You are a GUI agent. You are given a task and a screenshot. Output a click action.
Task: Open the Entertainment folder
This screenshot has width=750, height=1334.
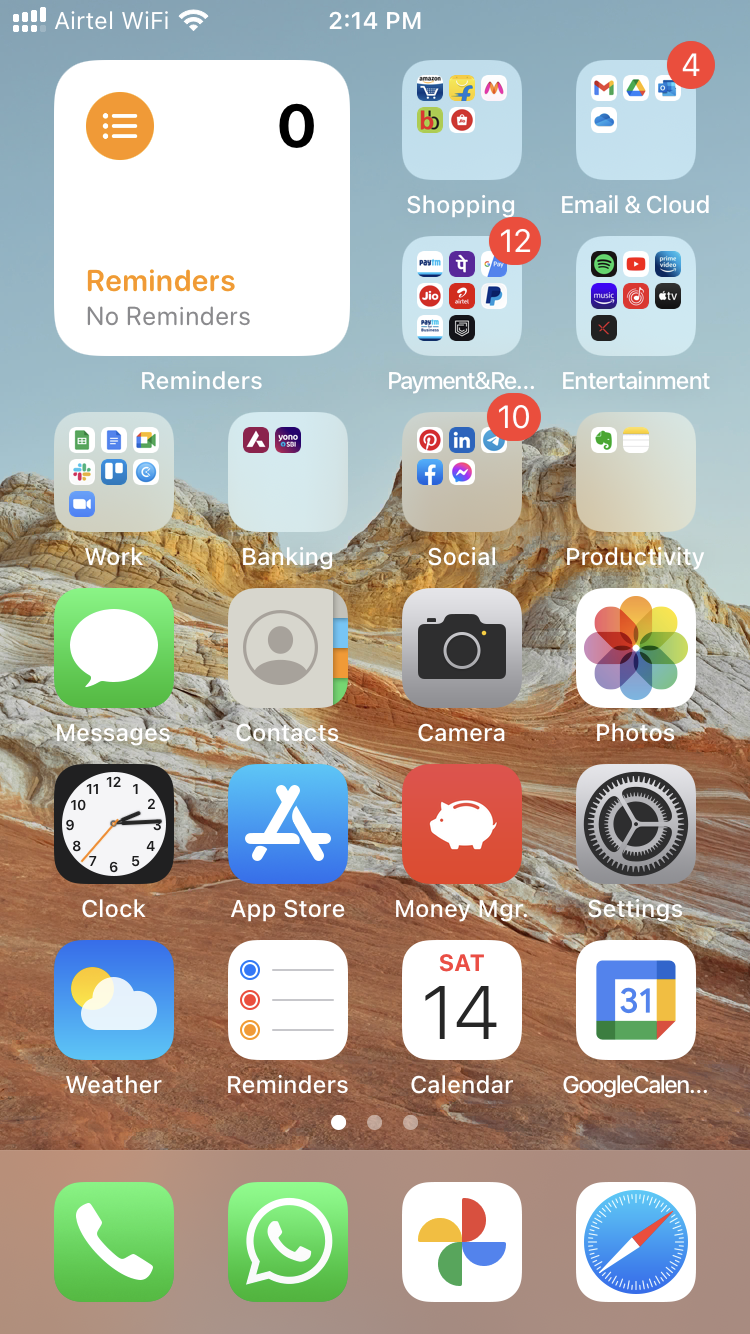[x=635, y=296]
